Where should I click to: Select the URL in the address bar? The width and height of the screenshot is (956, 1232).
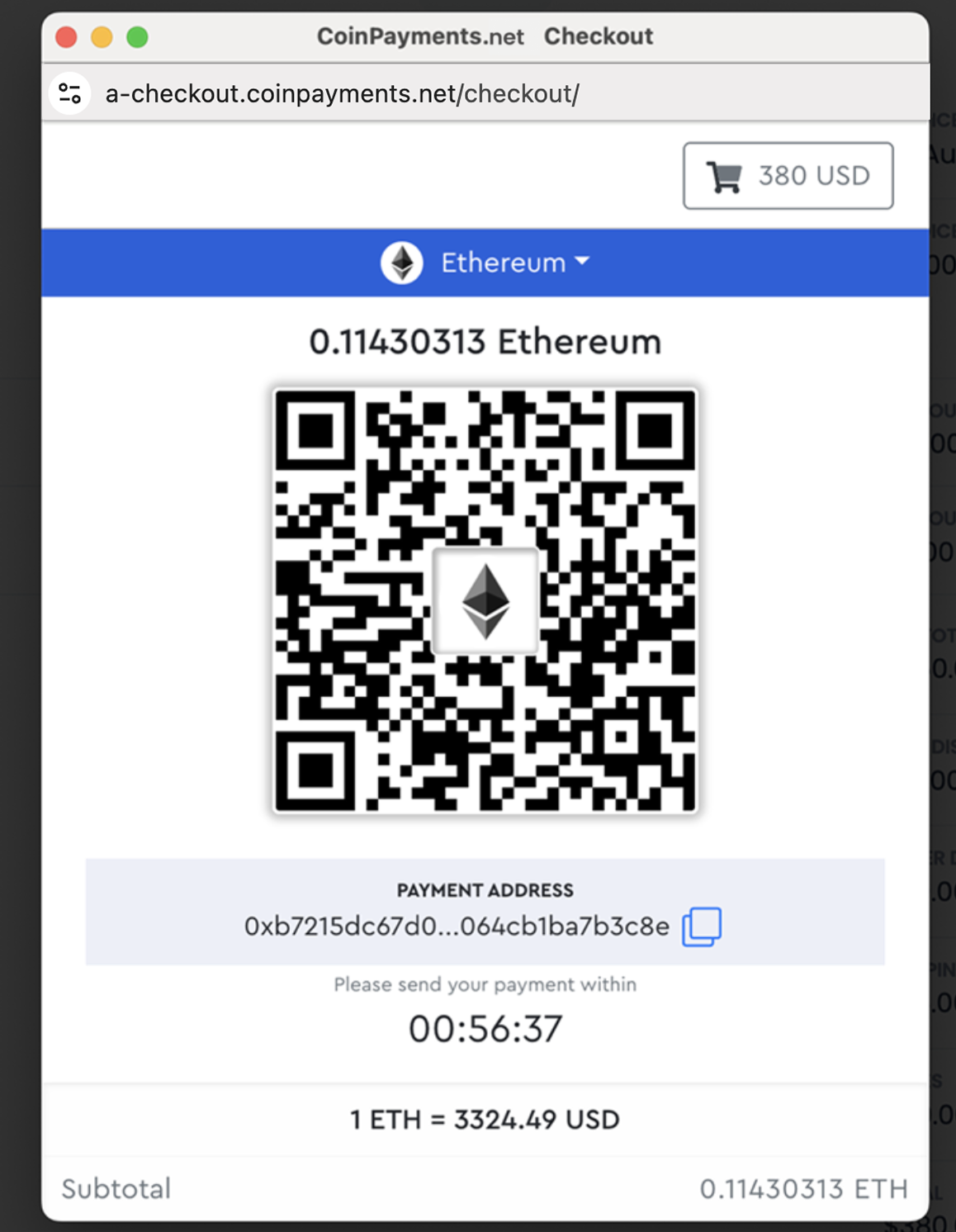click(x=342, y=92)
